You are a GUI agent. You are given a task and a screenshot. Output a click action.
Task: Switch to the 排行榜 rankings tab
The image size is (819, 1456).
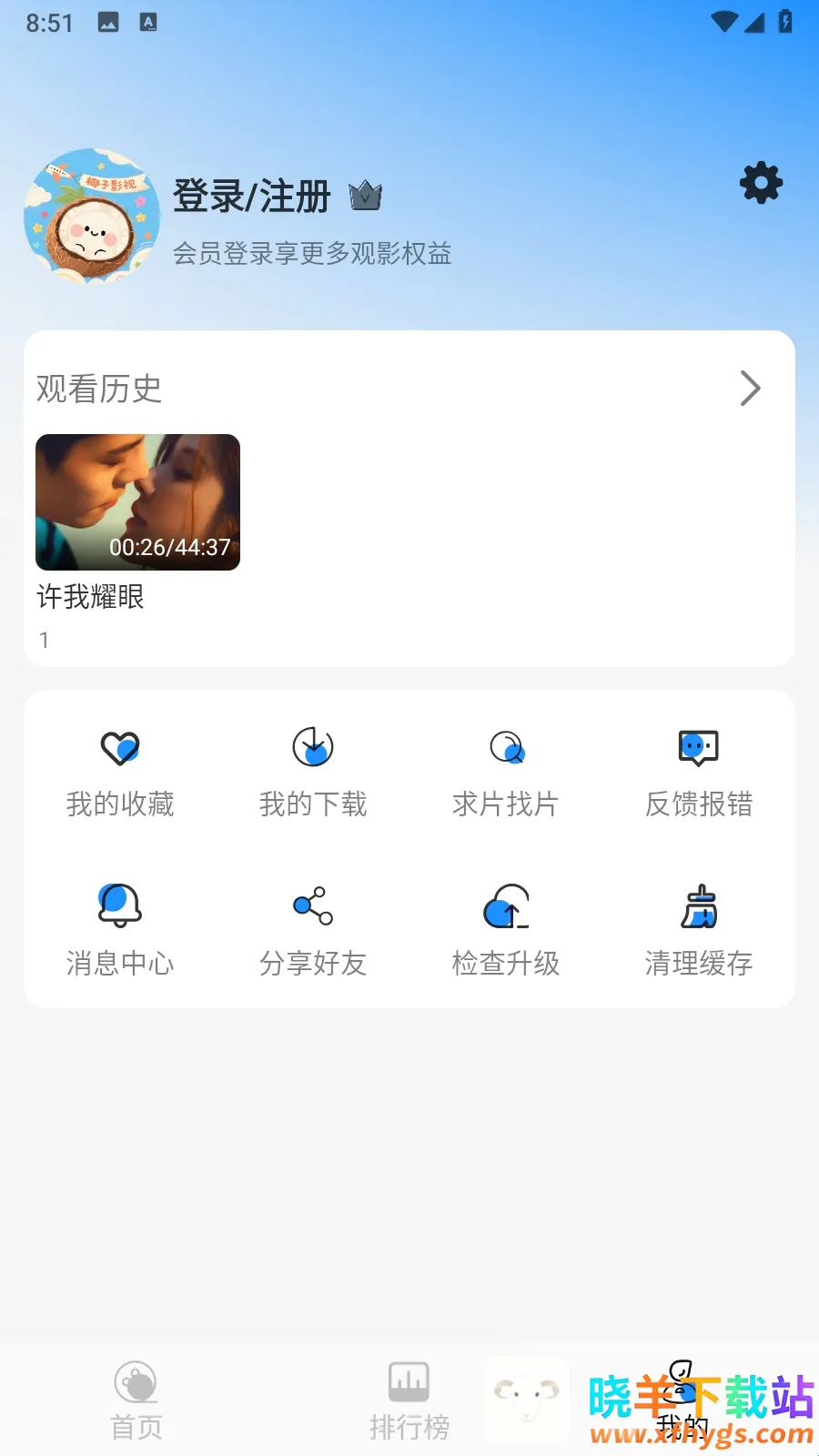pos(409,1400)
